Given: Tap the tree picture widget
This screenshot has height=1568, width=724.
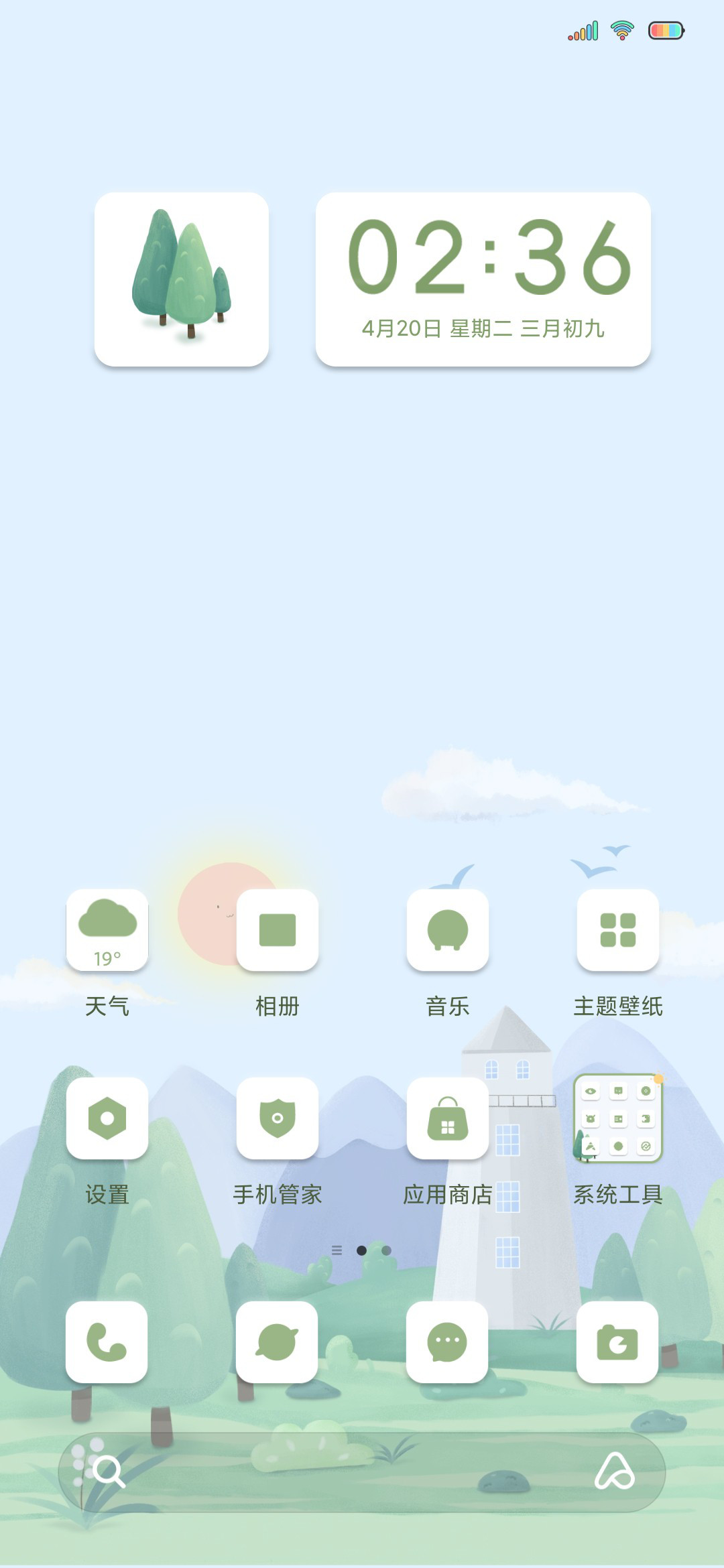Looking at the screenshot, I should [x=182, y=279].
